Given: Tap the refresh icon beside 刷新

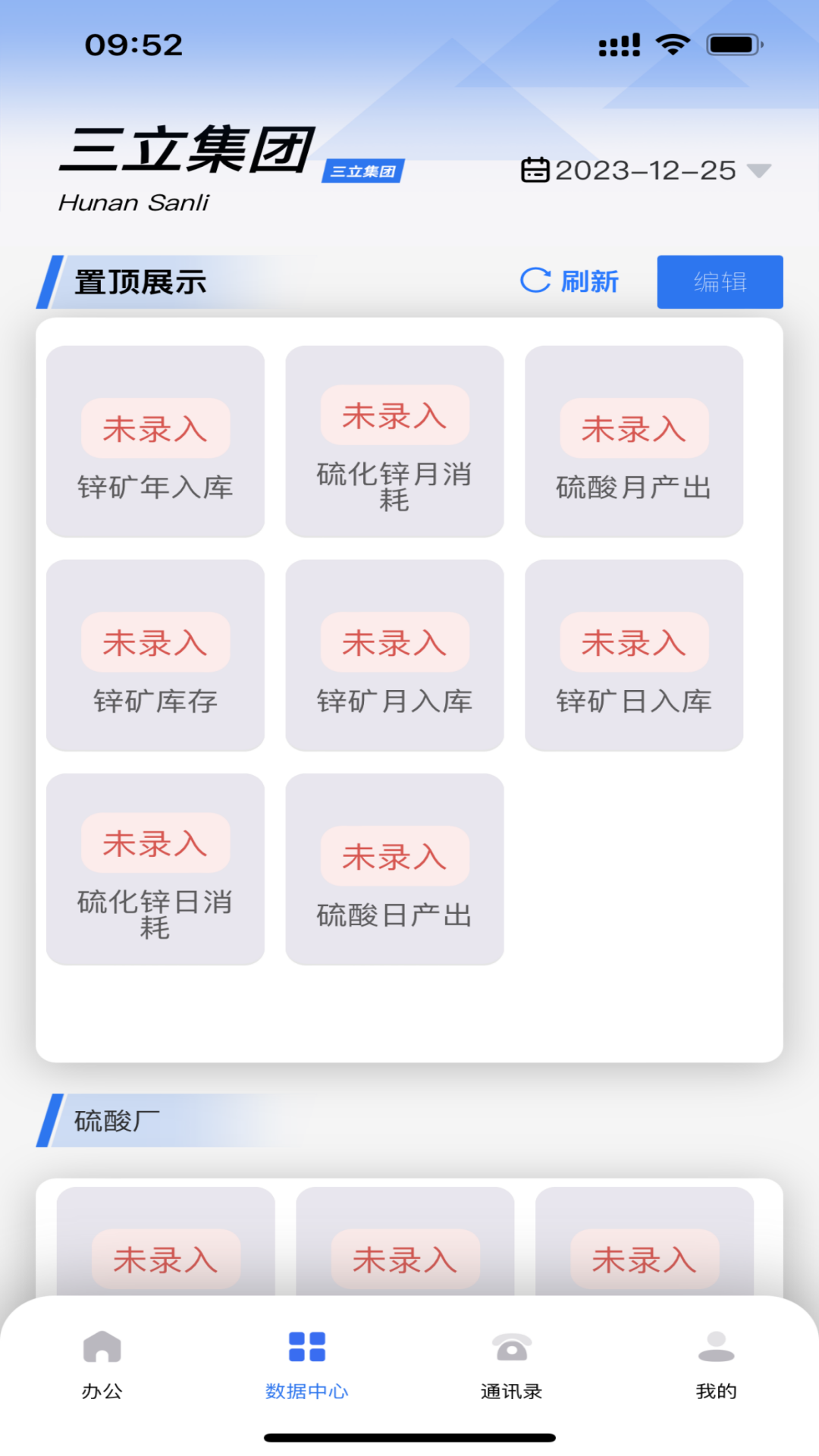Looking at the screenshot, I should coord(535,280).
